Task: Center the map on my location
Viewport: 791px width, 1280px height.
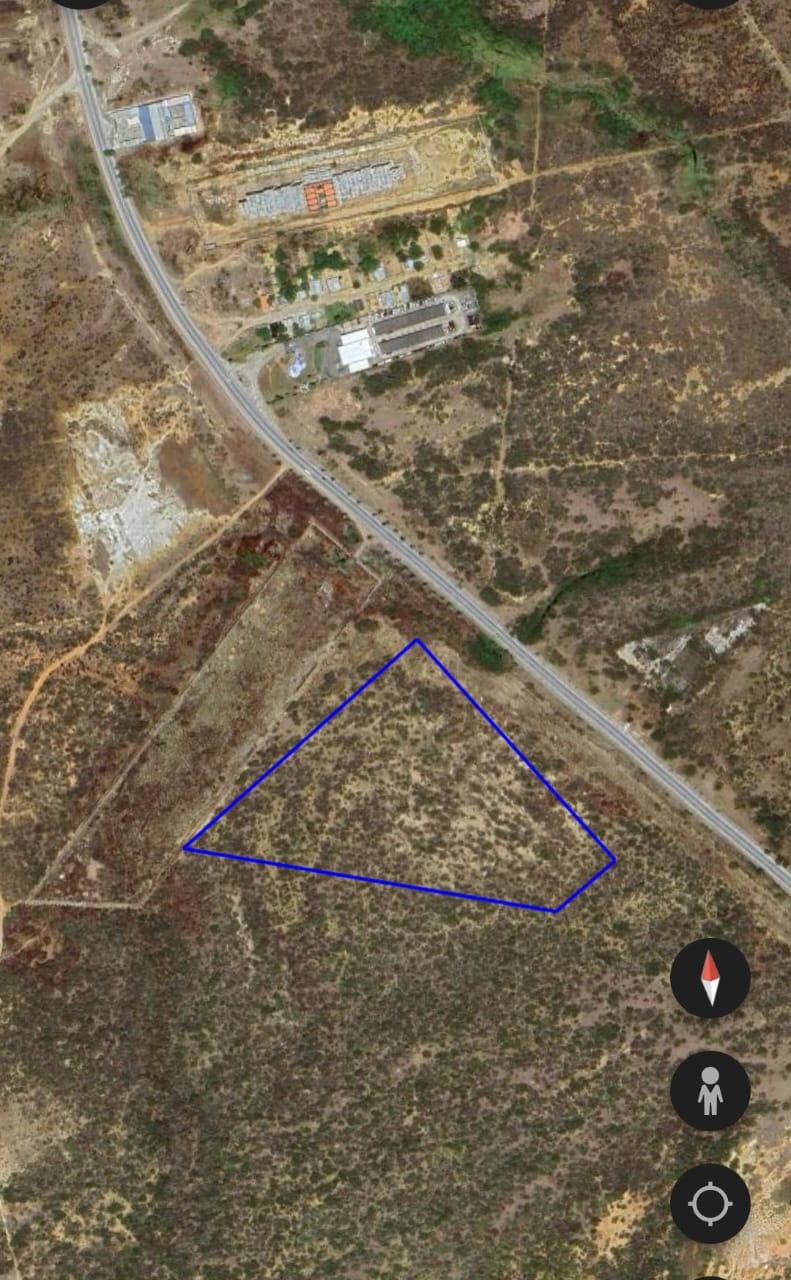Action: [x=710, y=1204]
